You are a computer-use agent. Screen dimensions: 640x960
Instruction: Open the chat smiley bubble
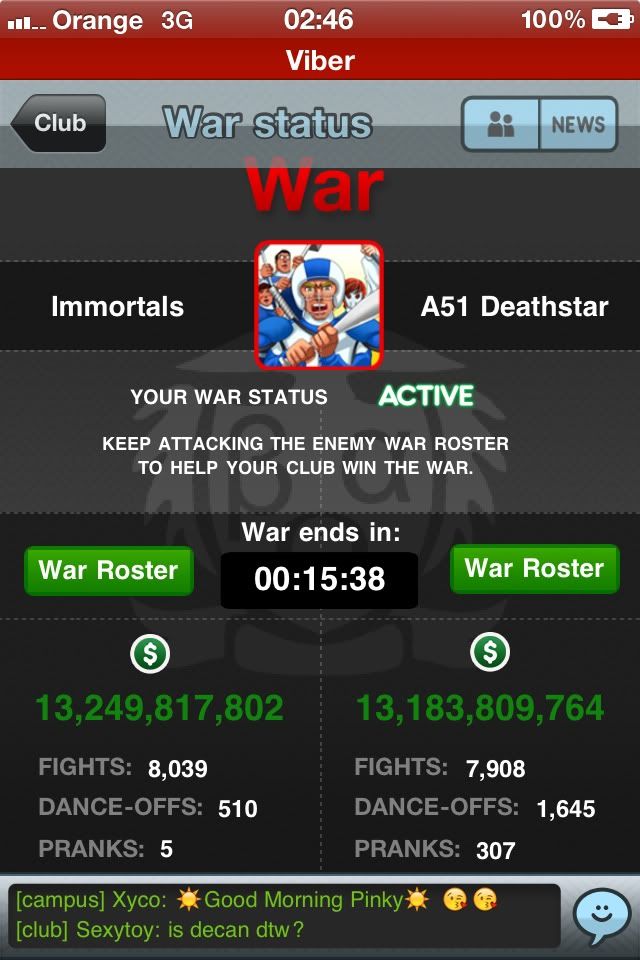point(601,914)
